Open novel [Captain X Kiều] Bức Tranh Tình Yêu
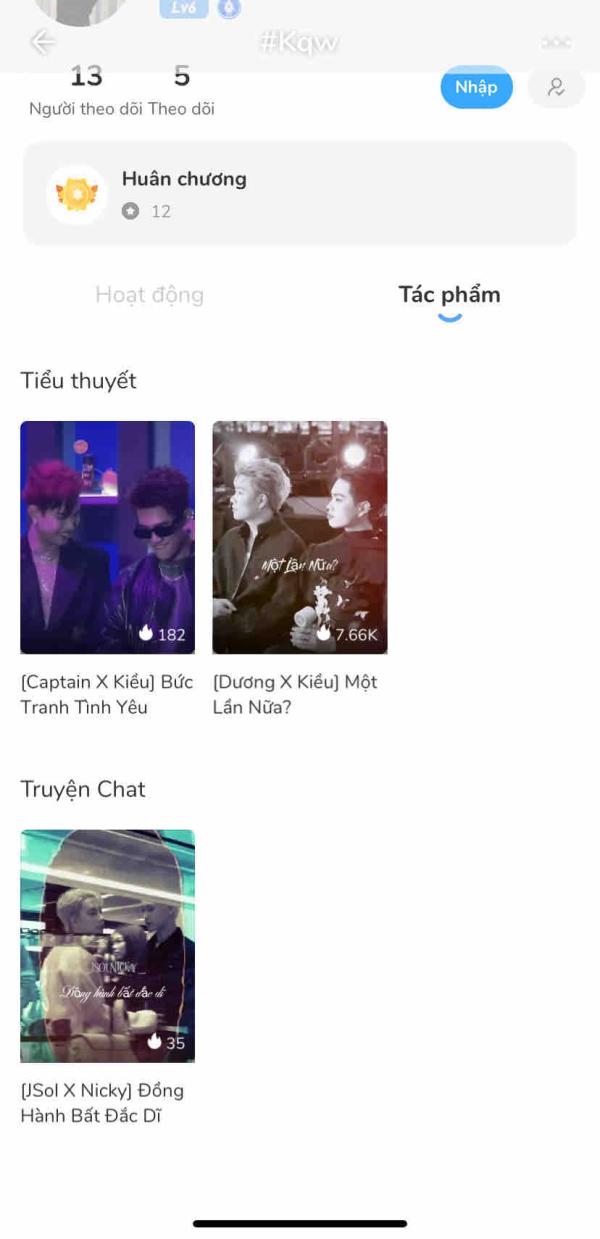 tap(107, 538)
